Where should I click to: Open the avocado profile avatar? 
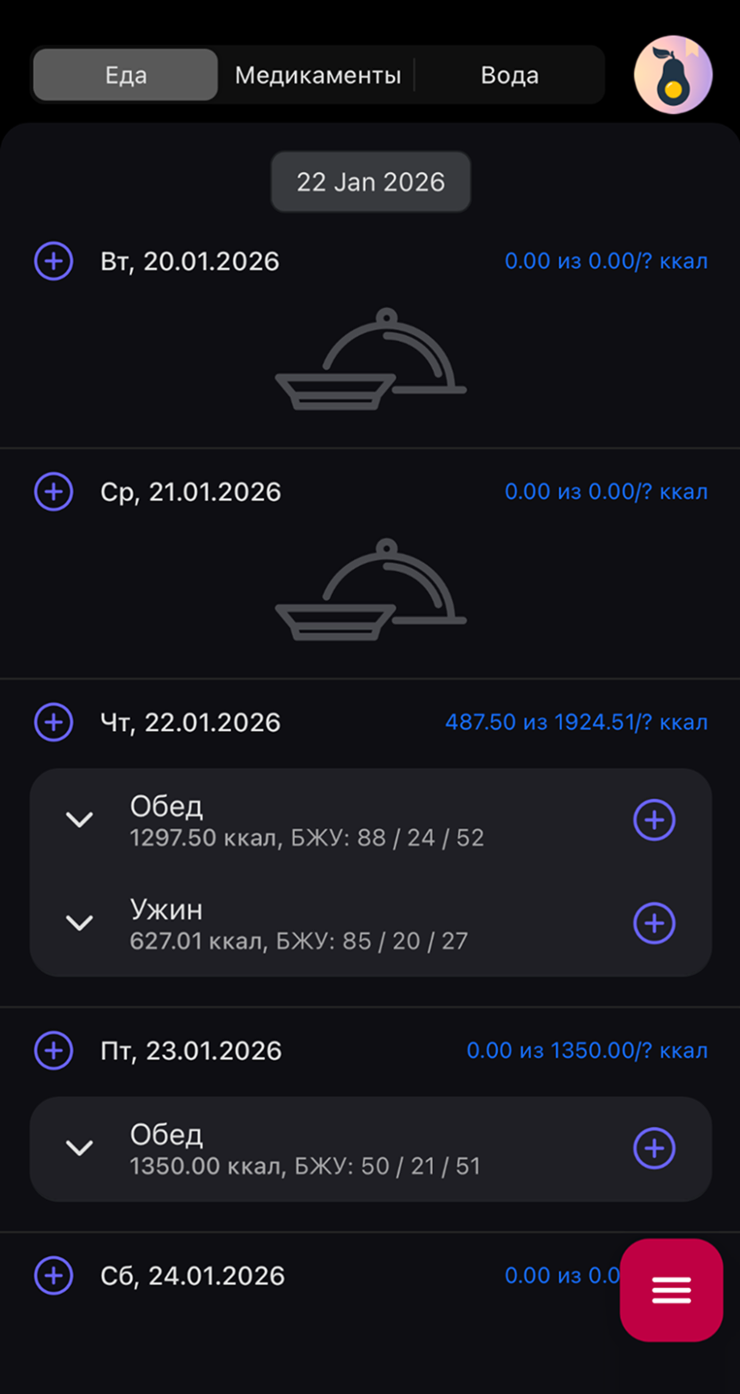pos(673,75)
